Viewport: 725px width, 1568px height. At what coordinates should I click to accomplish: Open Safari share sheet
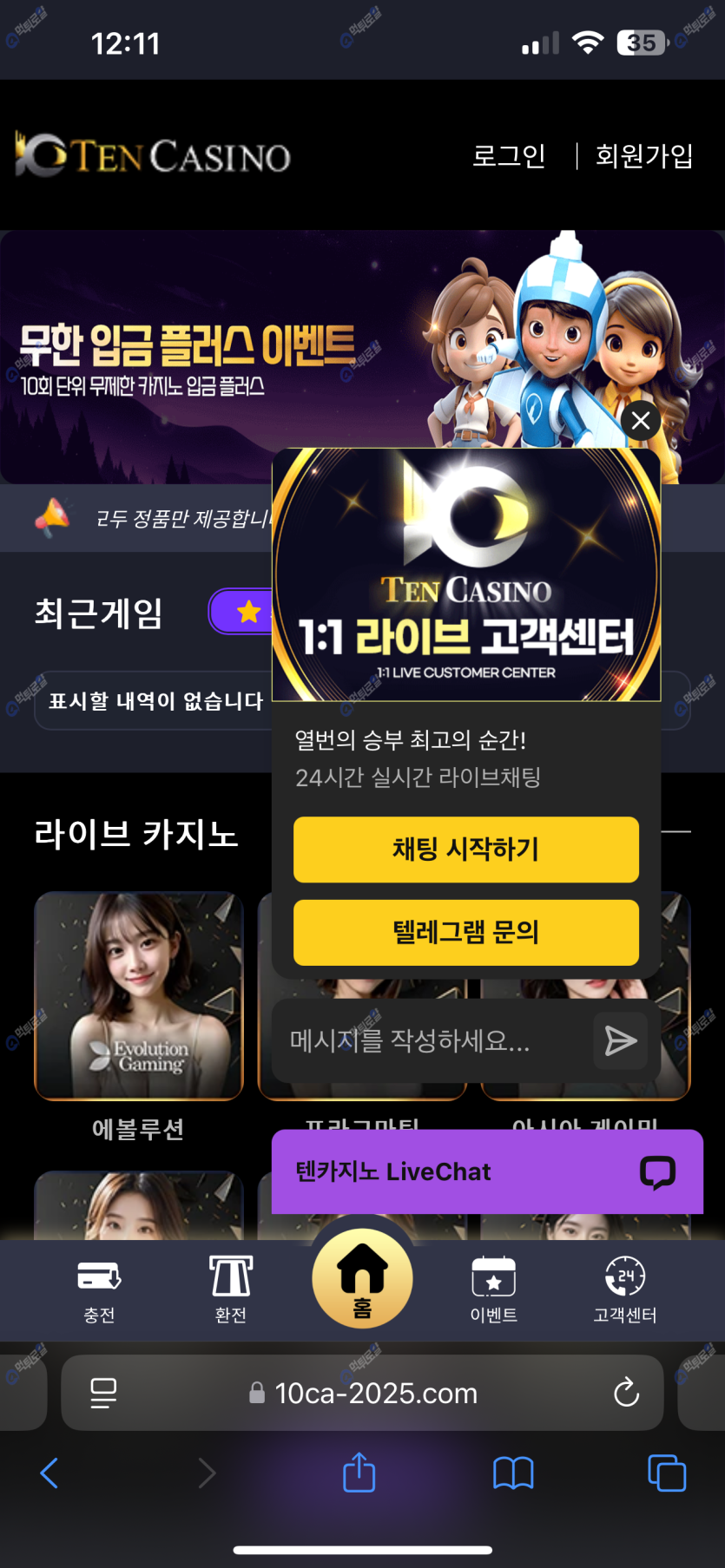pyautogui.click(x=359, y=1473)
